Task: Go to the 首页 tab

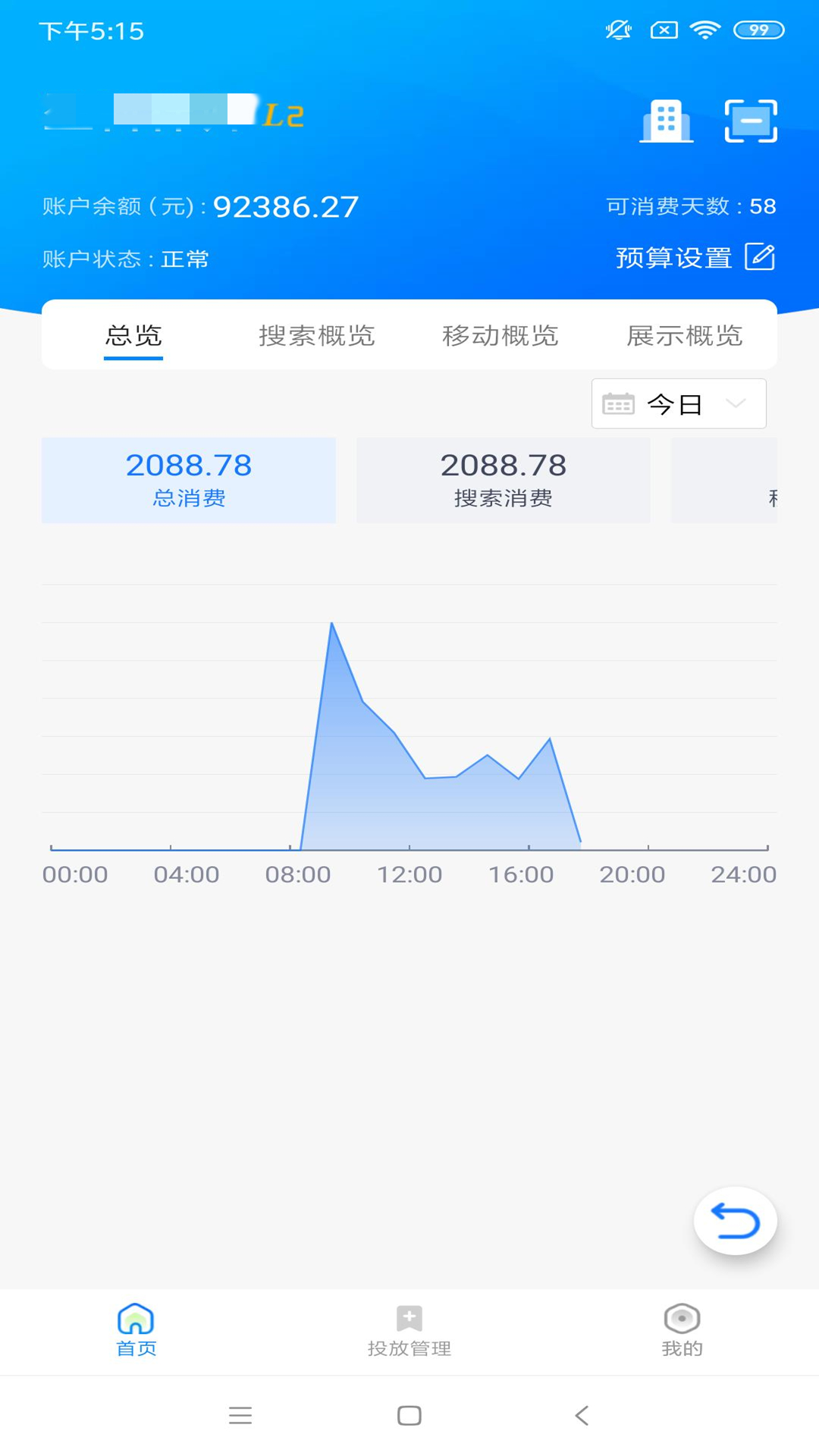Action: (x=136, y=1330)
